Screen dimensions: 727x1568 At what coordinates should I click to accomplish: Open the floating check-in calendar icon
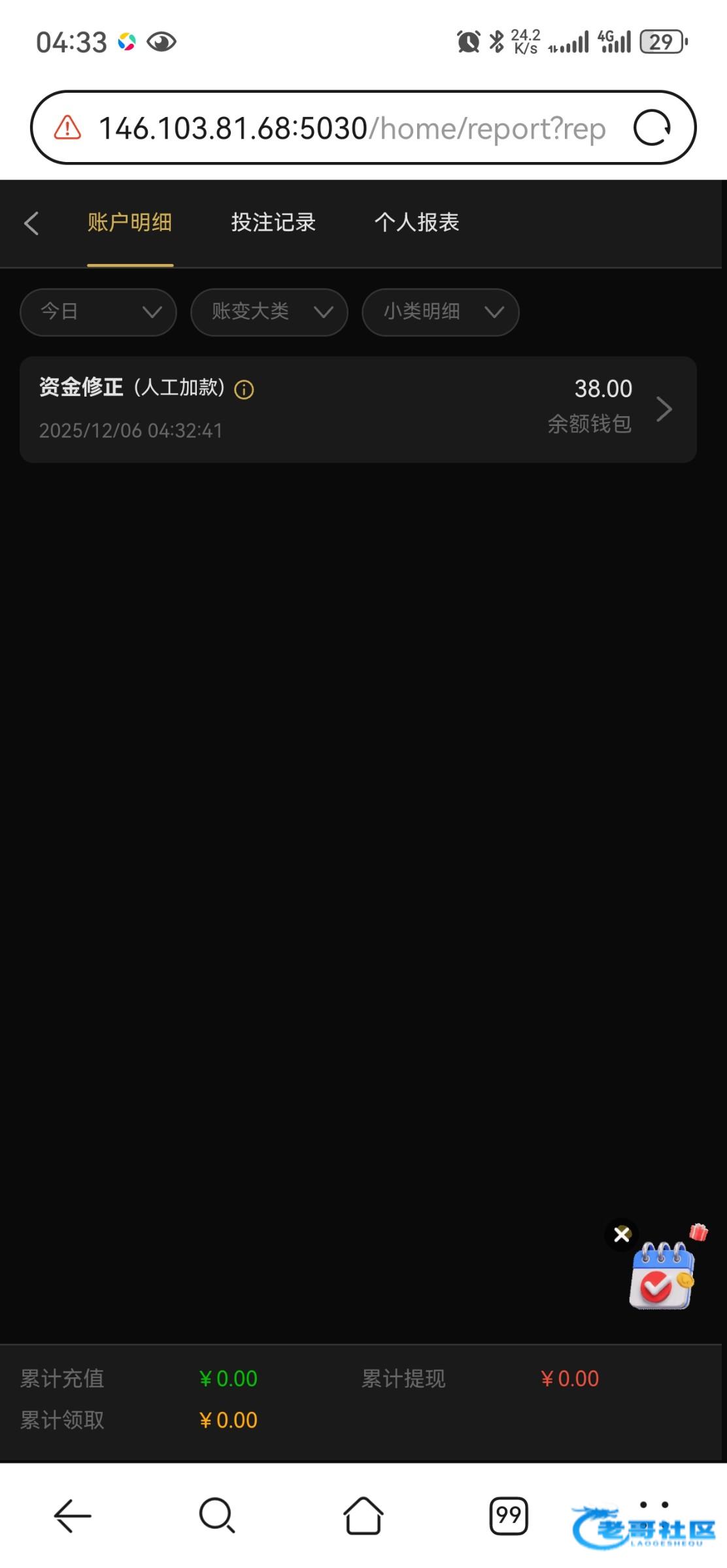pos(662,1276)
